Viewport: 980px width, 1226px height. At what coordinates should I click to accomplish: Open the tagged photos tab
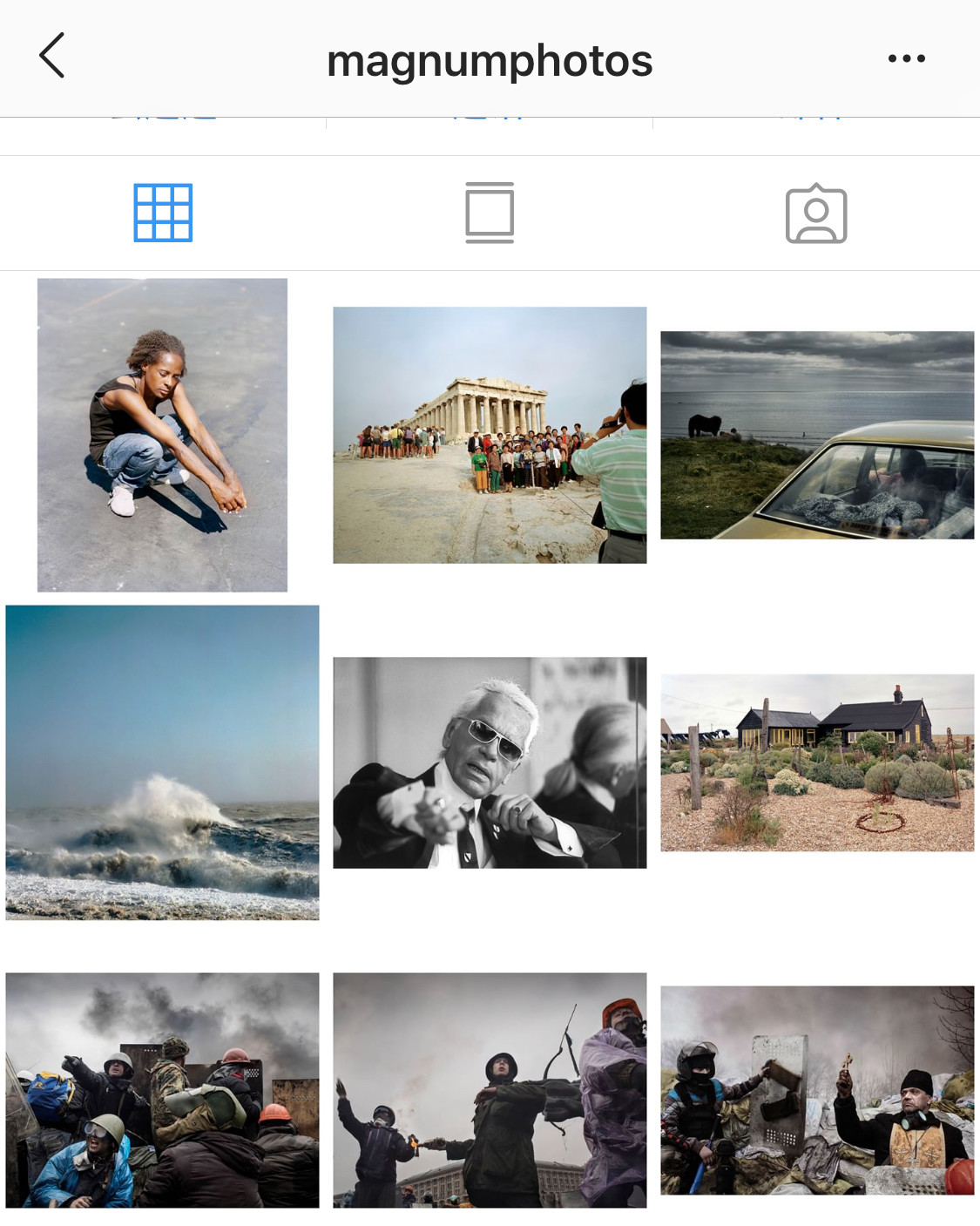pyautogui.click(x=816, y=213)
